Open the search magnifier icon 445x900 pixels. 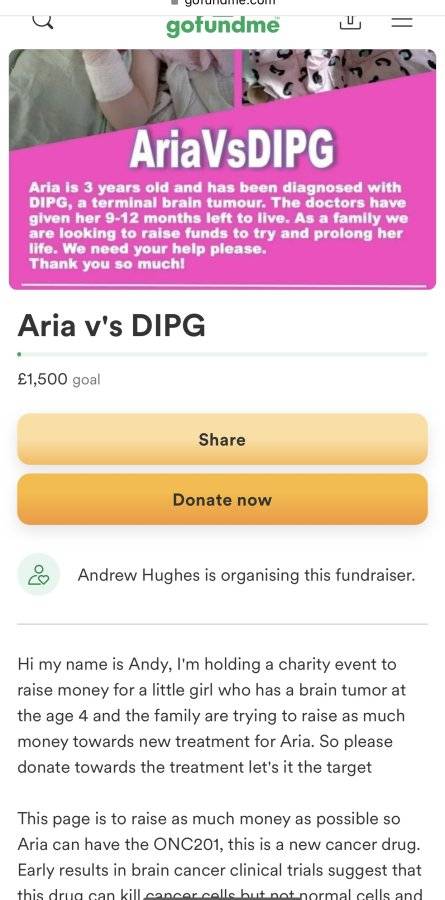click(42, 21)
